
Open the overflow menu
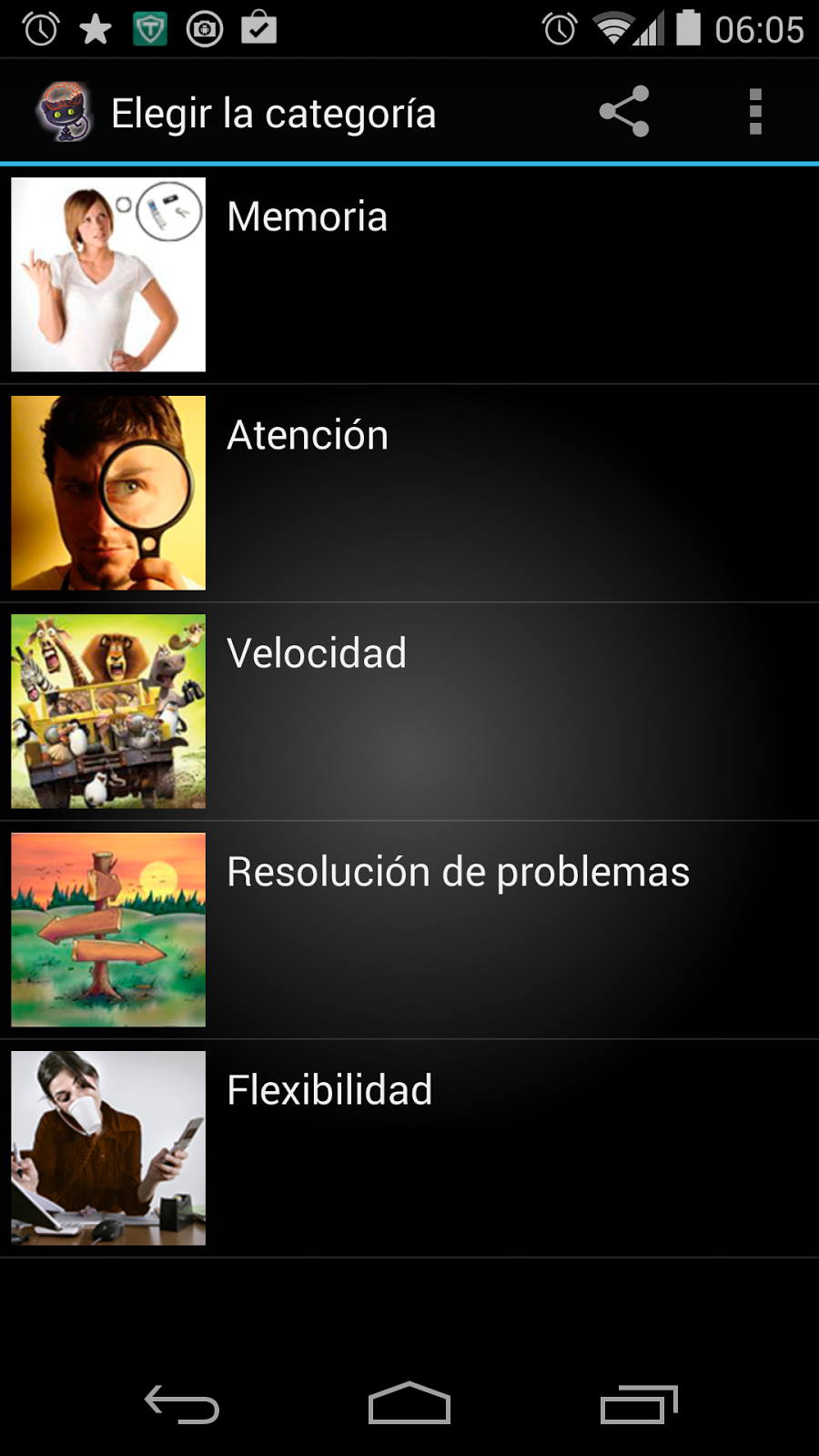[x=755, y=112]
